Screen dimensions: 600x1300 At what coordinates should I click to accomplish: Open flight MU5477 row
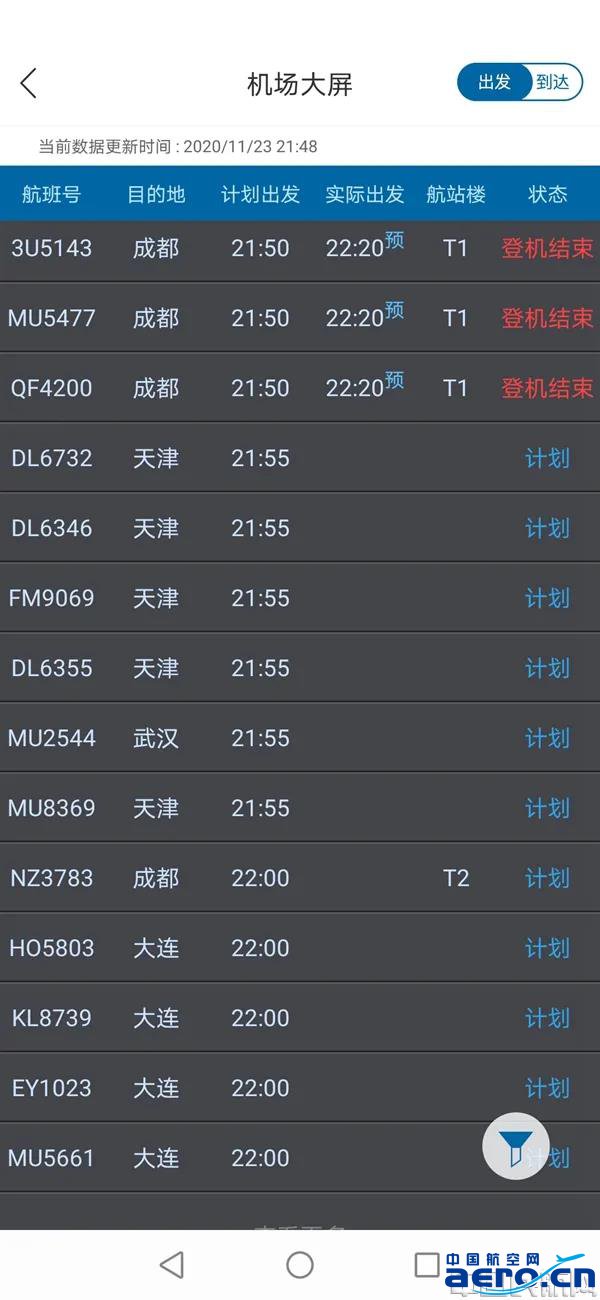tap(300, 318)
